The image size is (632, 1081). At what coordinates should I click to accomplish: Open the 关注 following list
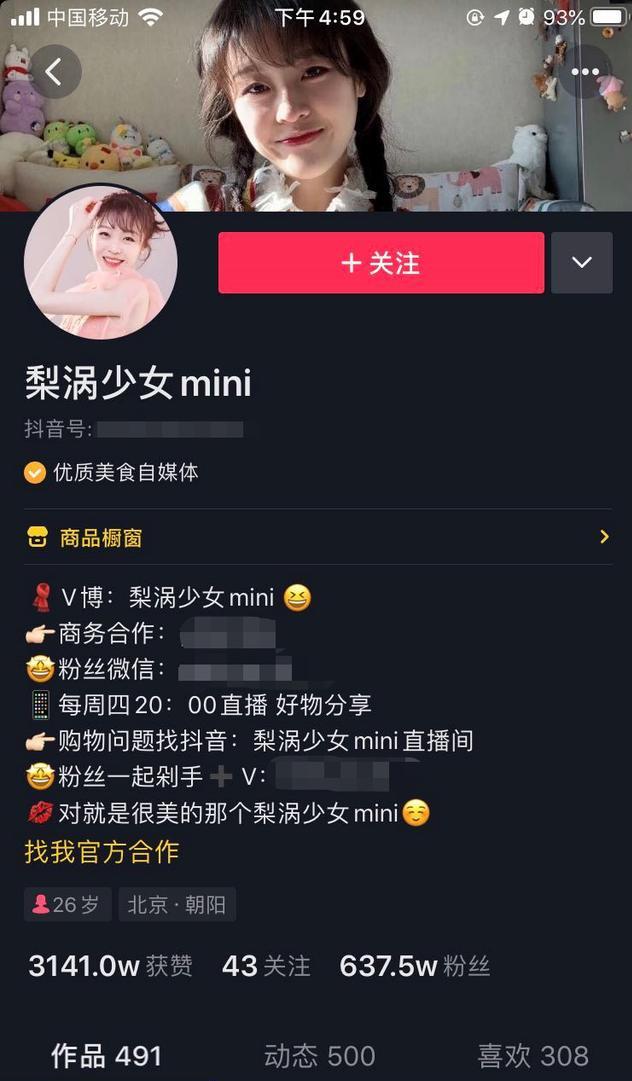[266, 966]
